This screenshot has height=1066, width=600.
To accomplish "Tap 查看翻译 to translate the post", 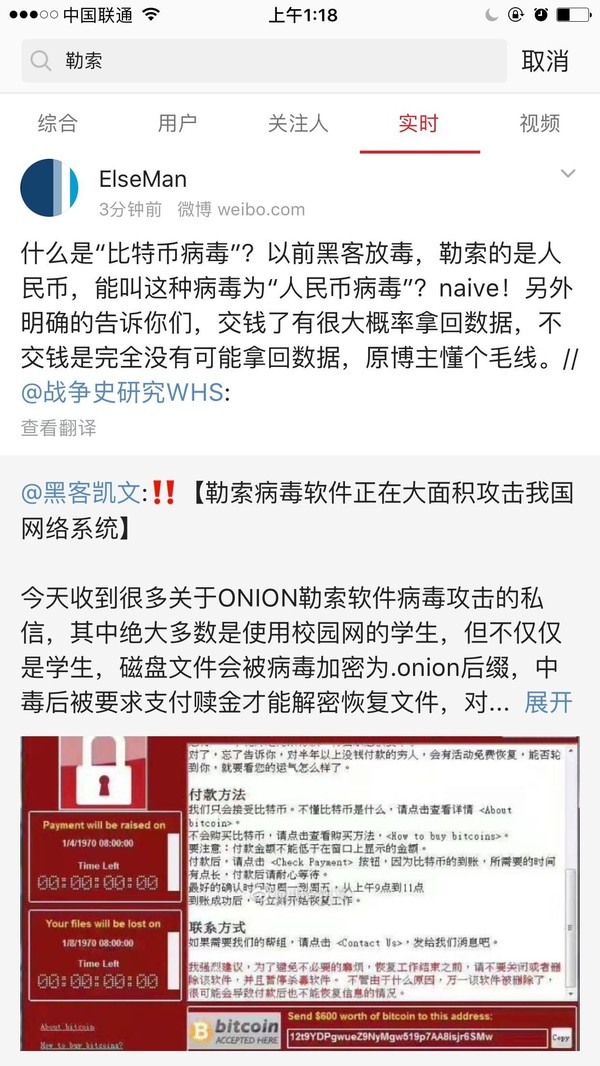I will point(59,428).
